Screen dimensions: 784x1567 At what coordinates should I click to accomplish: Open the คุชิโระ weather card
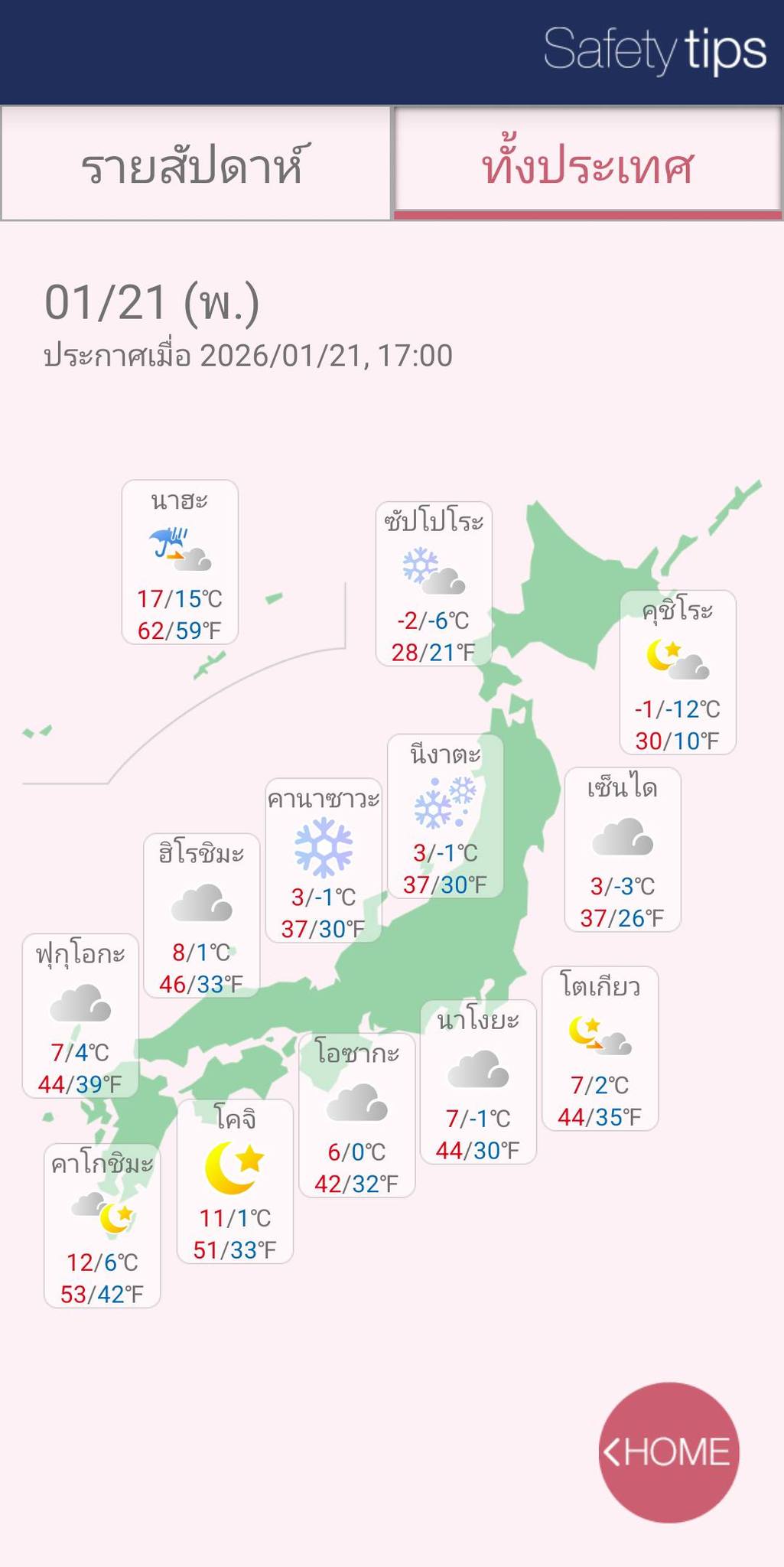(x=678, y=673)
